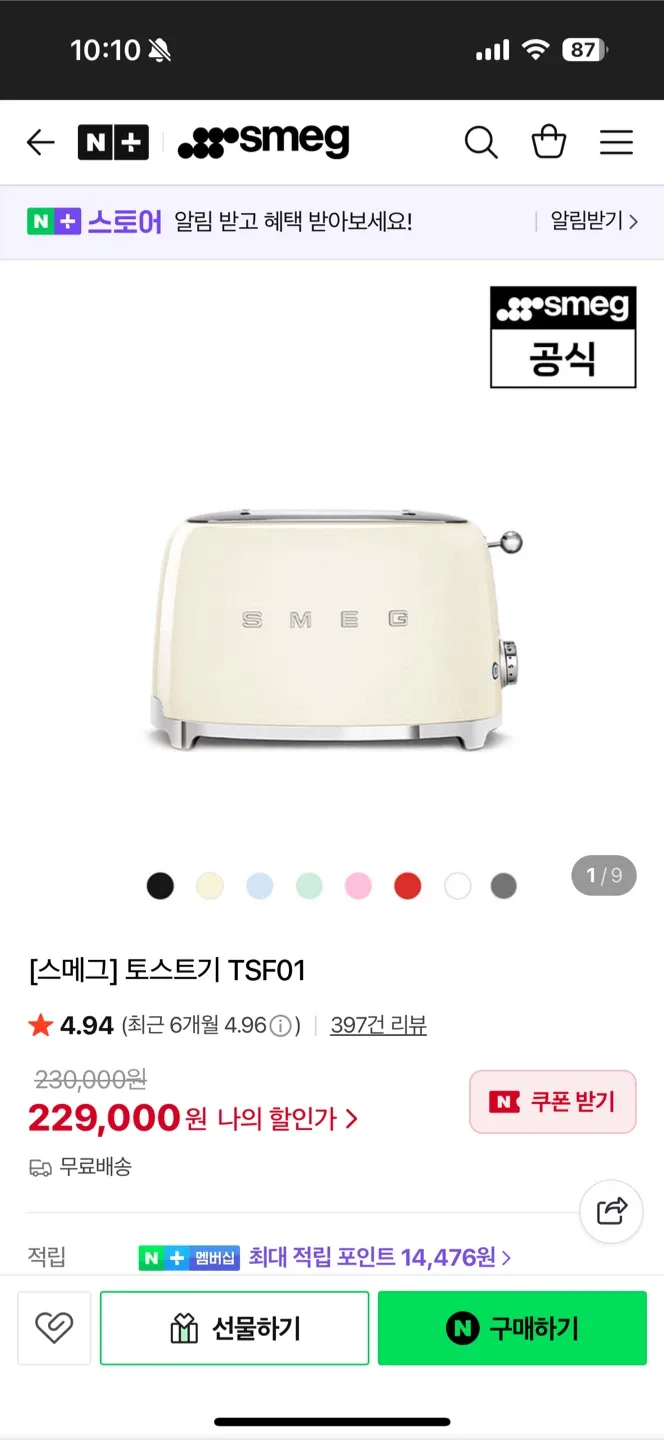Select the black color swatch
This screenshot has width=664, height=1440.
point(160,886)
